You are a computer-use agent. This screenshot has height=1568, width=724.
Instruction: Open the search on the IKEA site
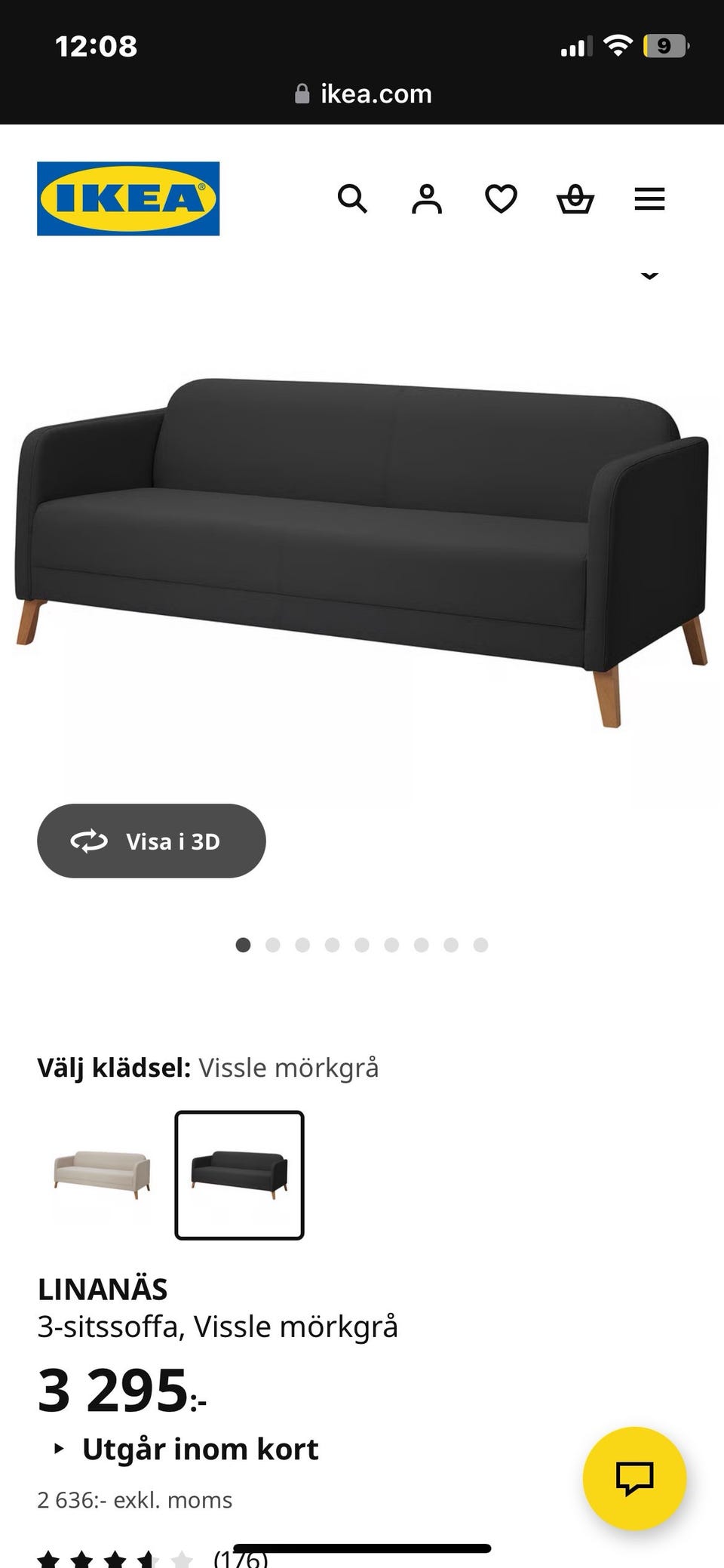point(353,199)
